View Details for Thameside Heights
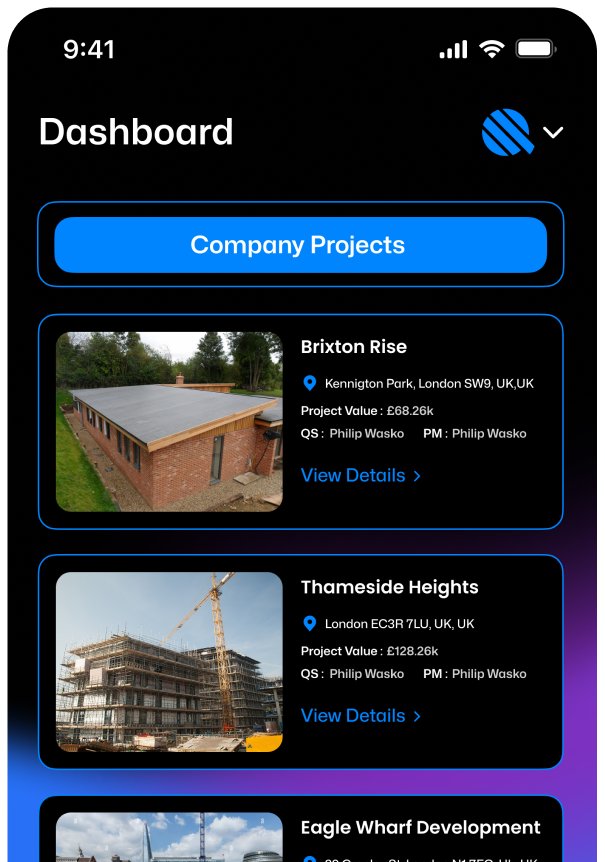This screenshot has height=862, width=605. pyautogui.click(x=361, y=715)
